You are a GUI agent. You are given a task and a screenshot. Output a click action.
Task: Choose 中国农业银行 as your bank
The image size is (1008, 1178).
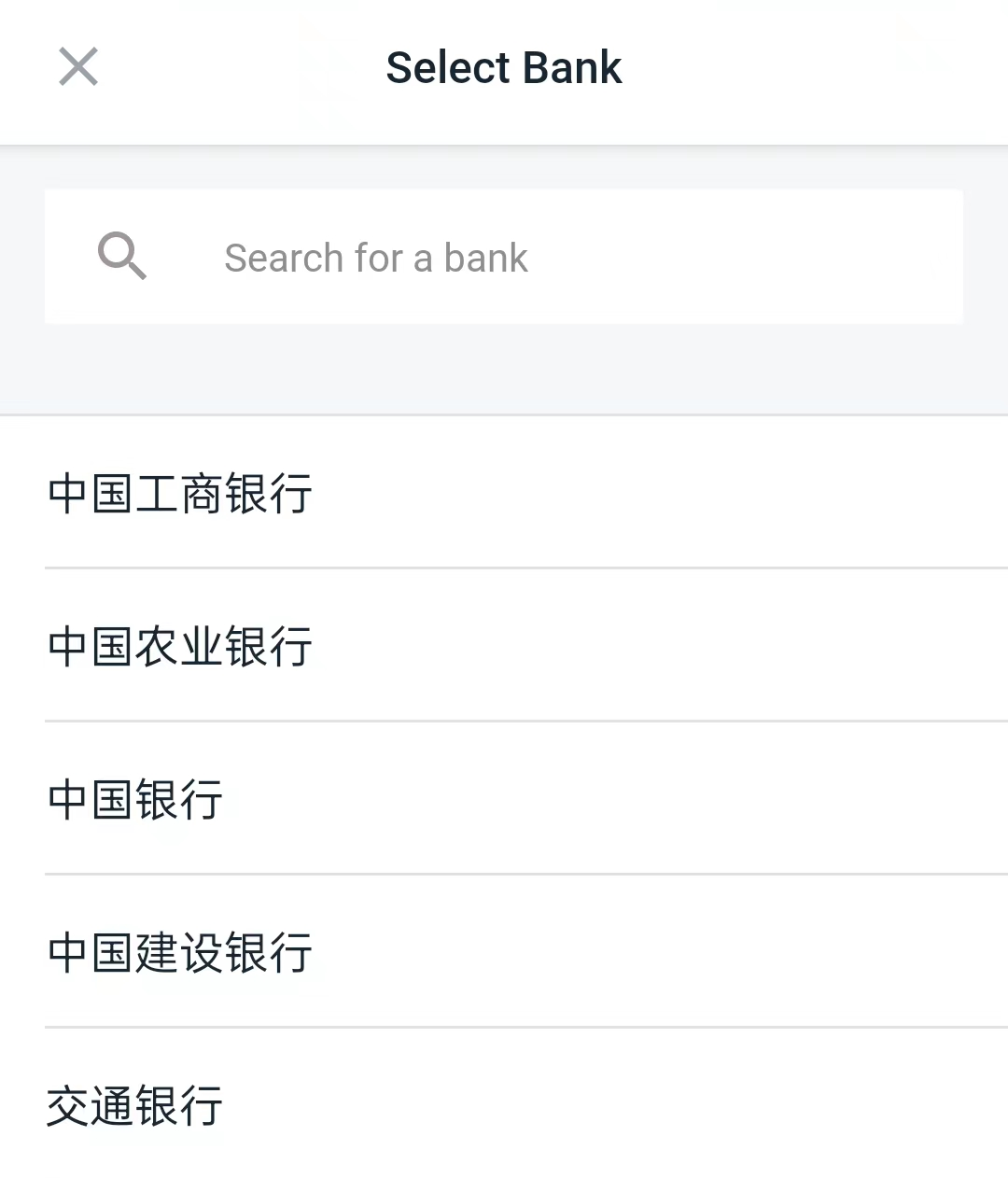coord(179,646)
